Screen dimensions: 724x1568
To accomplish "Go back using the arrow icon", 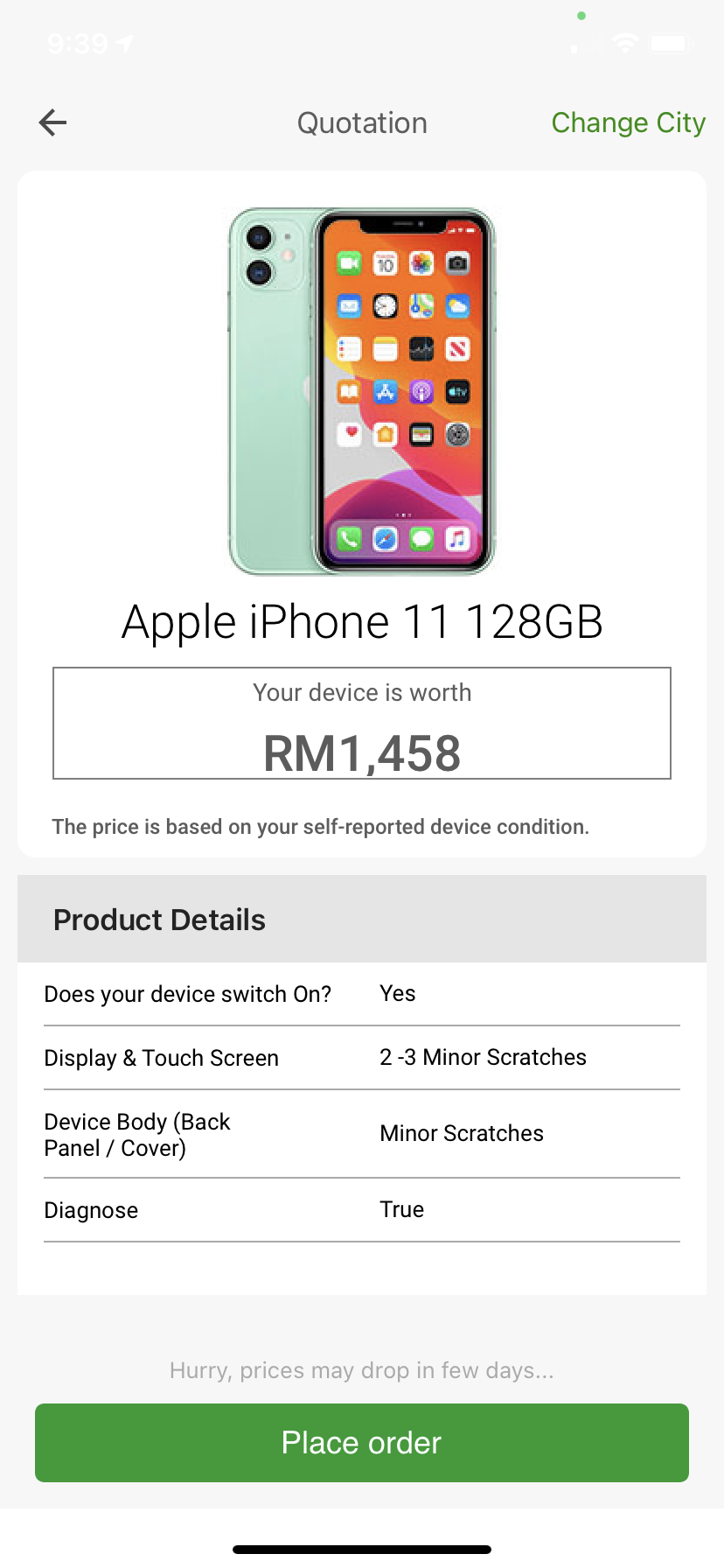I will click(53, 122).
